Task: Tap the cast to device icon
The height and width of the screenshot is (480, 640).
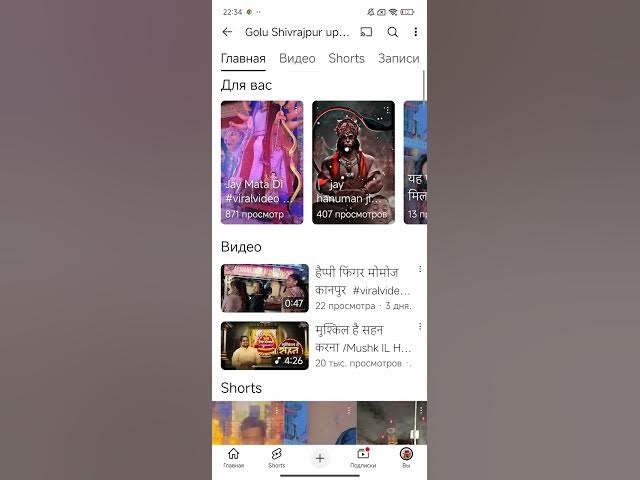Action: click(366, 32)
